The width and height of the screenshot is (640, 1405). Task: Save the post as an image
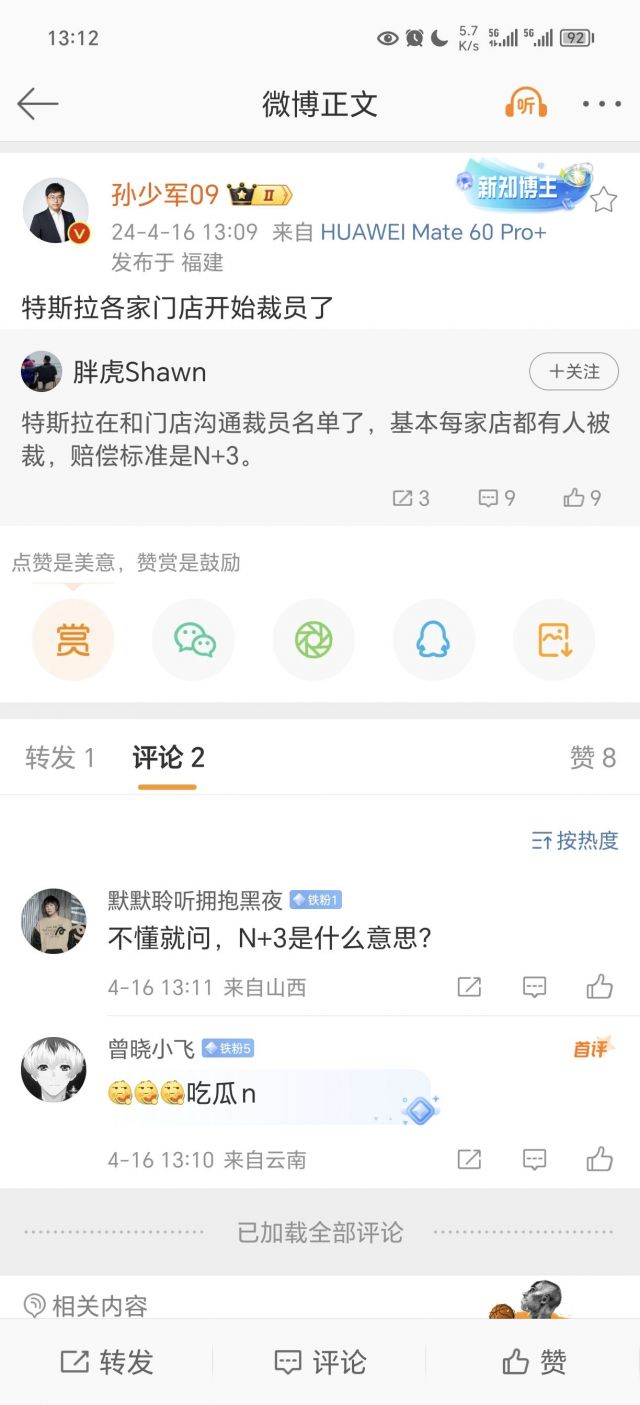point(553,640)
